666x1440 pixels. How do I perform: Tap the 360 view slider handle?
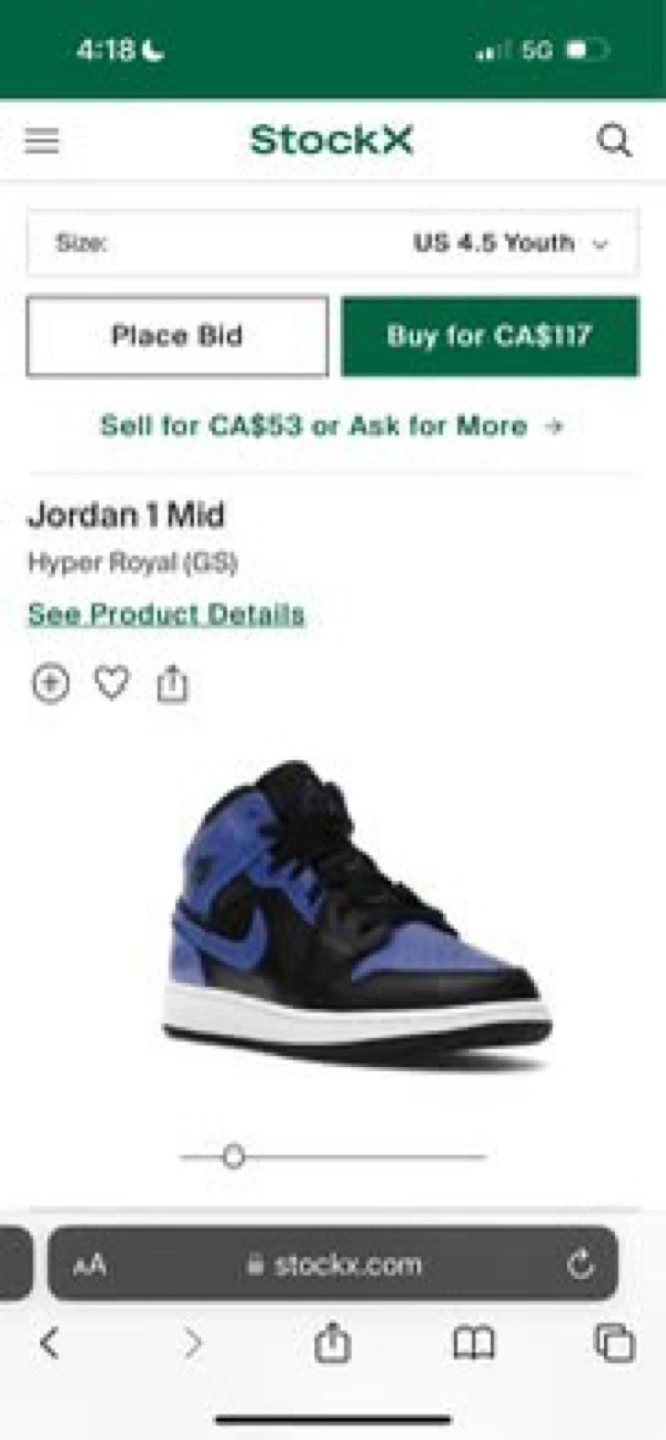pyautogui.click(x=233, y=1157)
